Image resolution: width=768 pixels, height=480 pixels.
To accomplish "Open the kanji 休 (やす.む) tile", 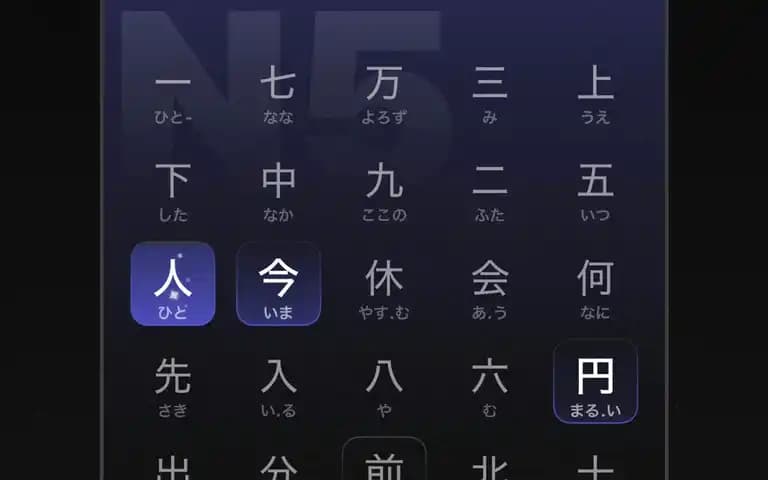I will [384, 286].
